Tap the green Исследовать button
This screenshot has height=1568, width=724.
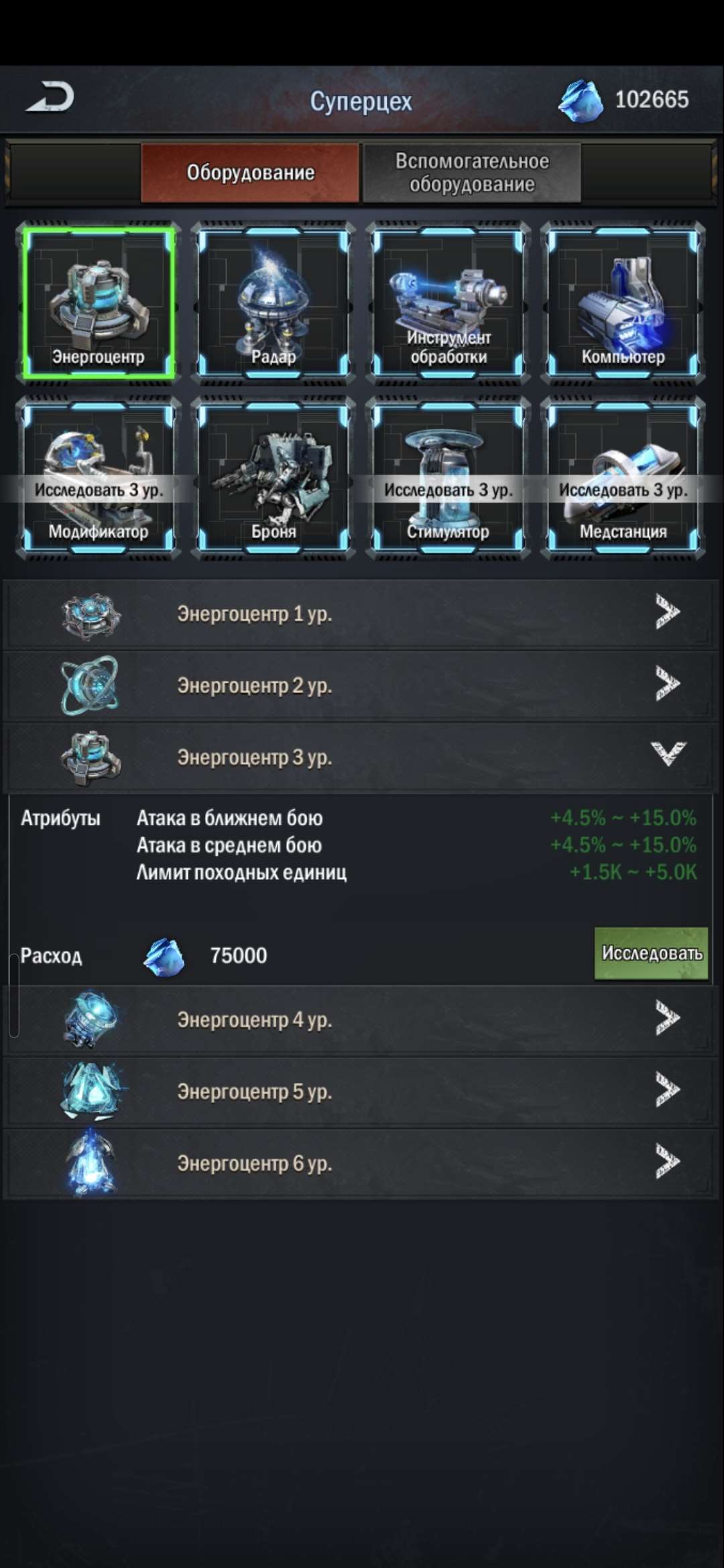click(x=651, y=953)
